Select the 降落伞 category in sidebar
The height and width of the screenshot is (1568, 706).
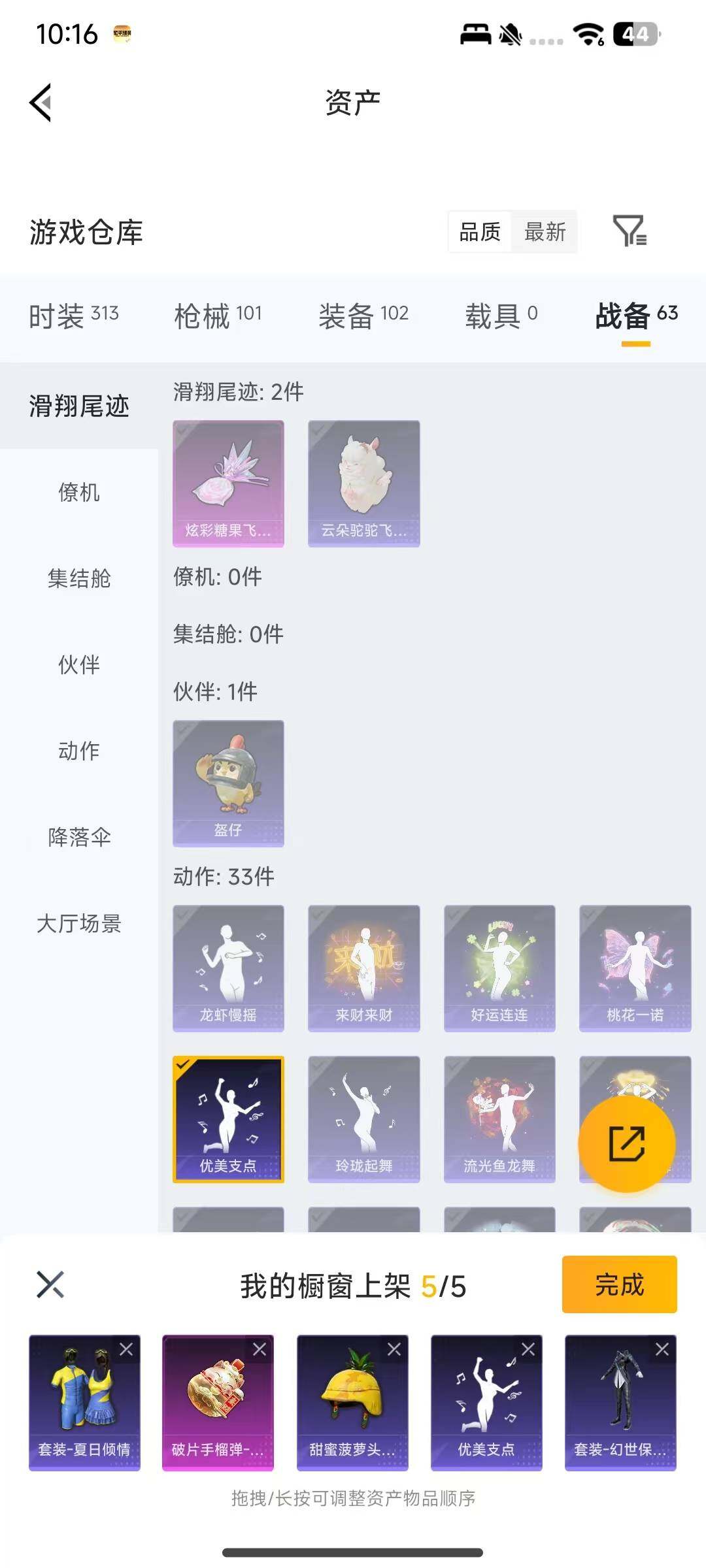(80, 838)
